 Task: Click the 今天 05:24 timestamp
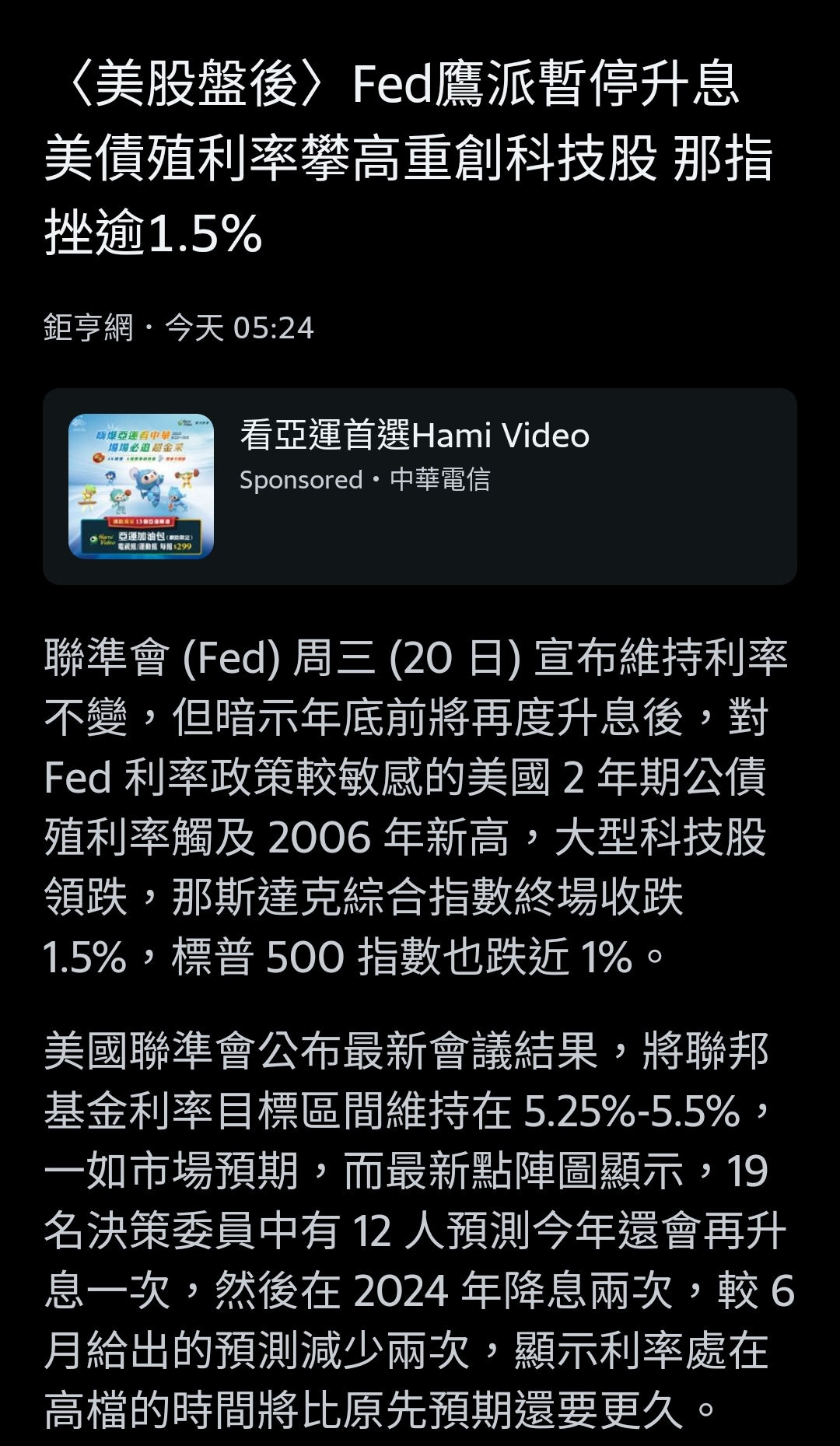[241, 327]
